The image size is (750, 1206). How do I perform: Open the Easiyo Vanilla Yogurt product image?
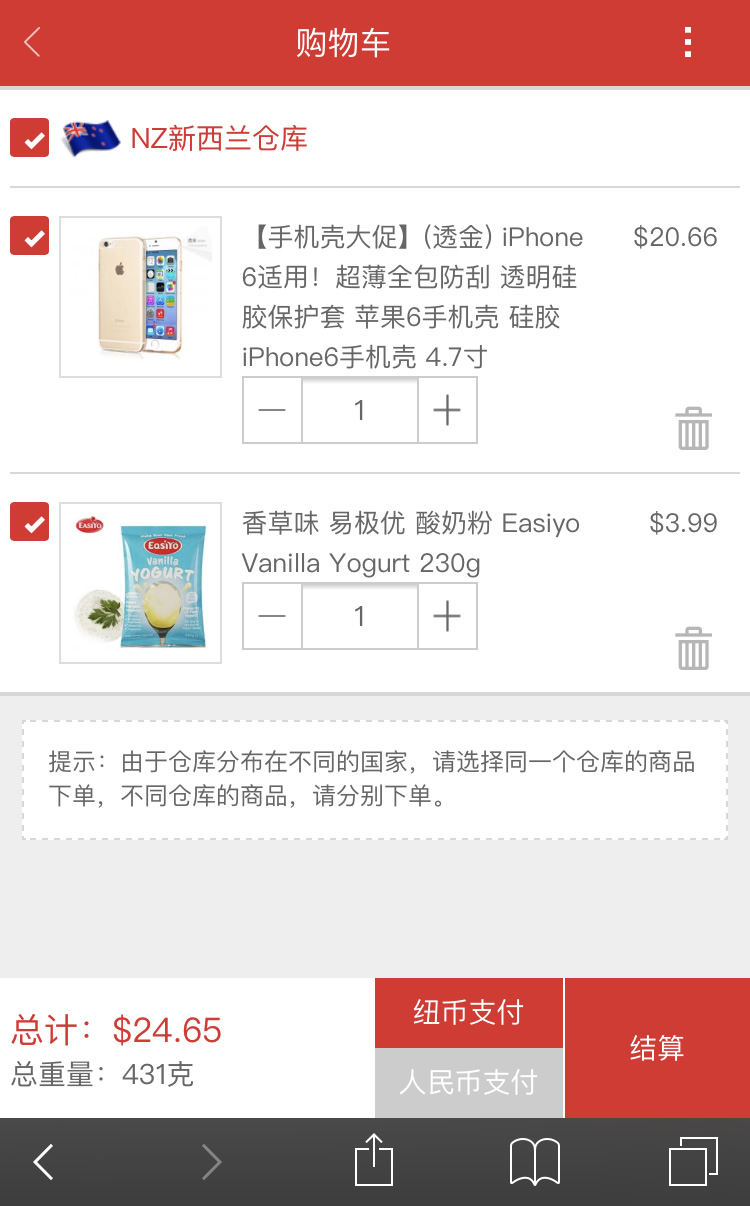click(141, 583)
